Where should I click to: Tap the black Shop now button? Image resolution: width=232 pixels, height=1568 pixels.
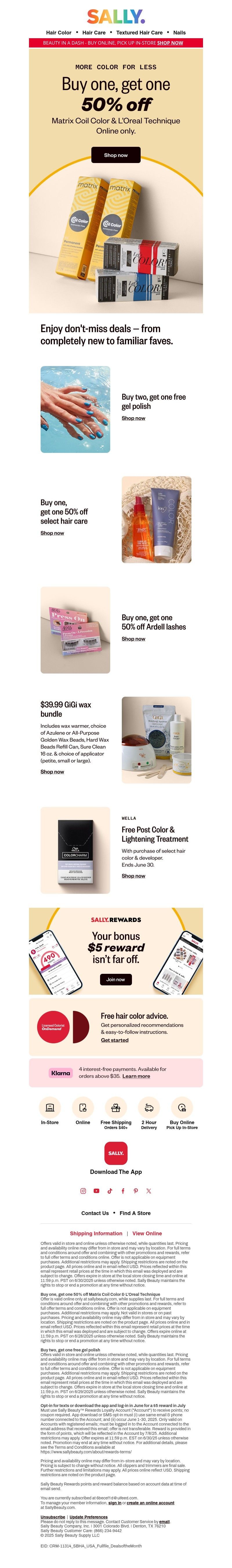point(116,155)
